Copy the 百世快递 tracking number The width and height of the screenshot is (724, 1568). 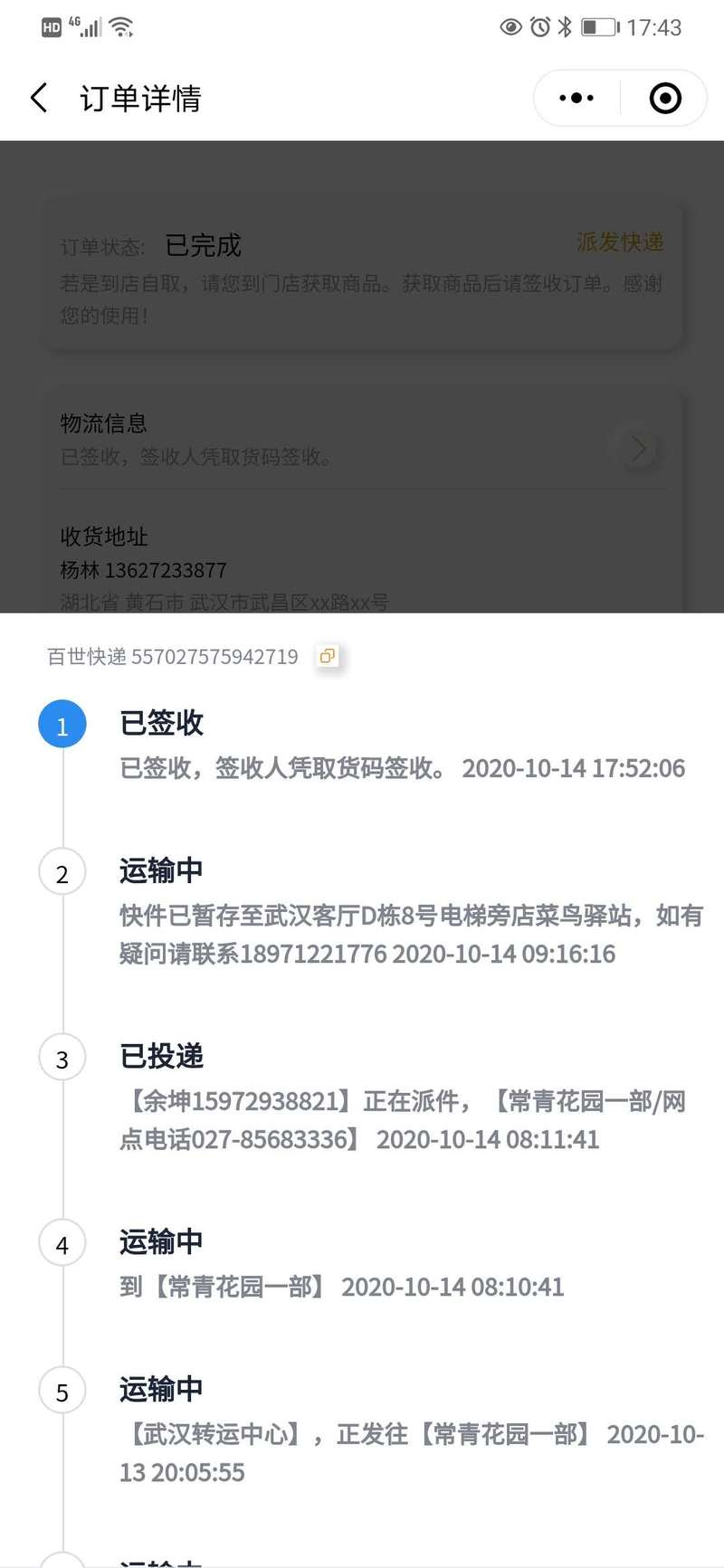[328, 656]
